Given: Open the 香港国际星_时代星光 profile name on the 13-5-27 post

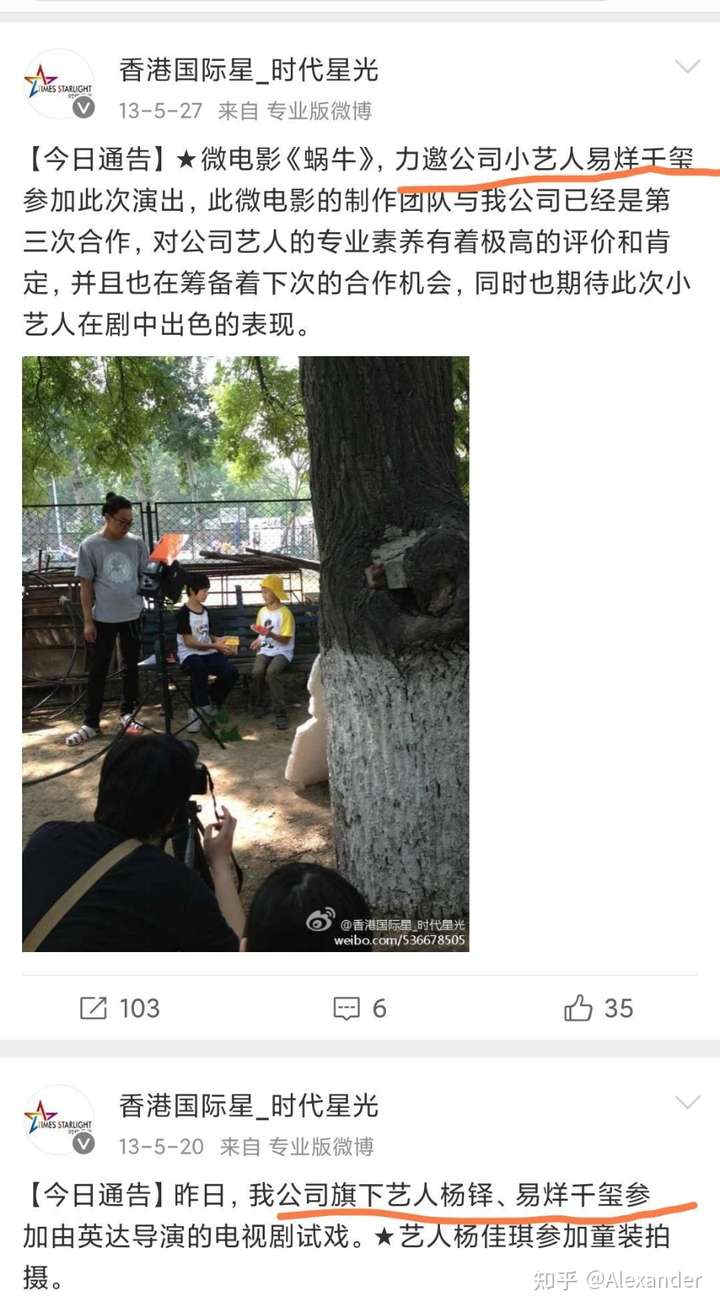Looking at the screenshot, I should (x=248, y=69).
